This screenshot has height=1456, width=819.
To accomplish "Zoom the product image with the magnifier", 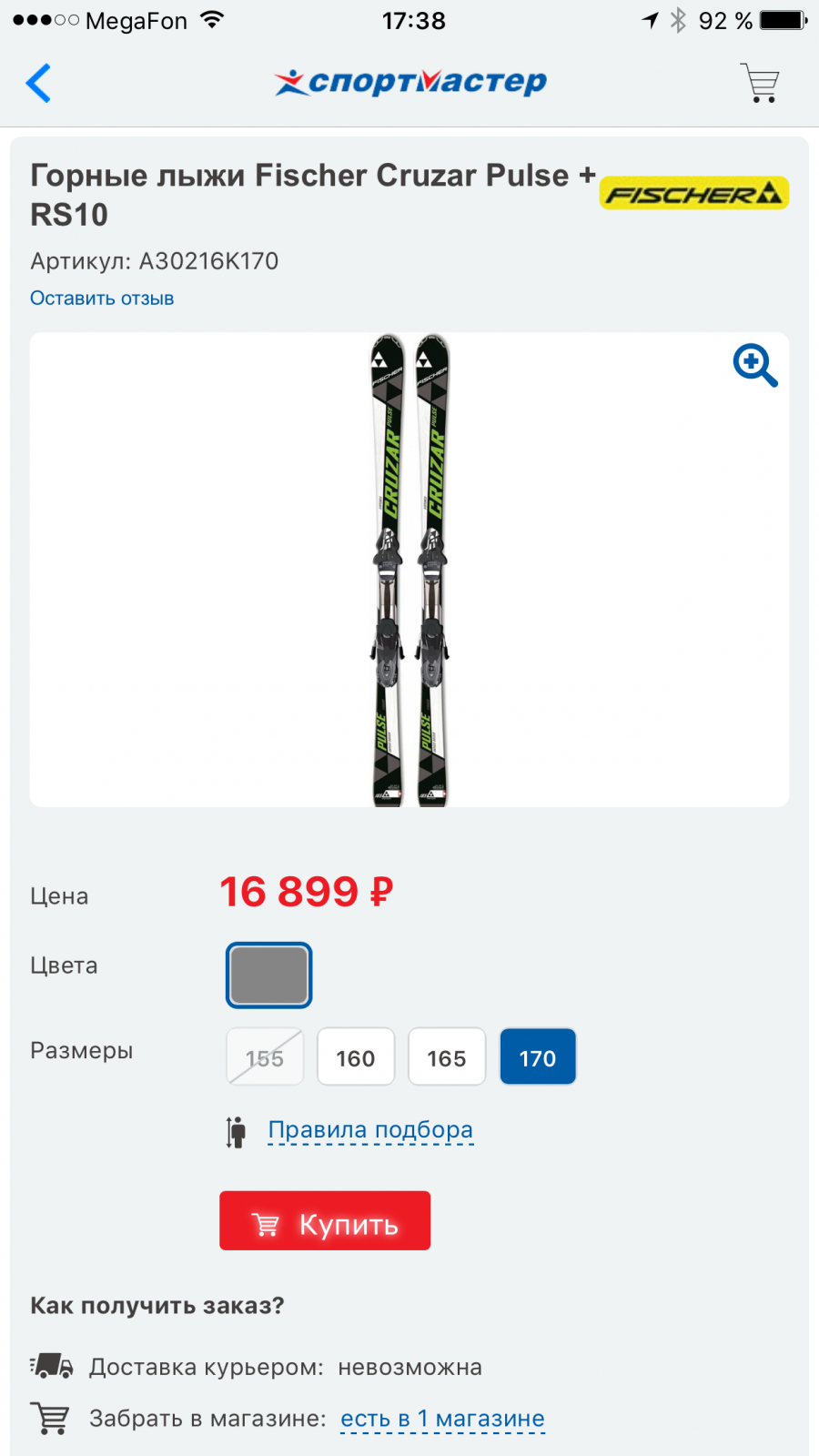I will (x=755, y=365).
